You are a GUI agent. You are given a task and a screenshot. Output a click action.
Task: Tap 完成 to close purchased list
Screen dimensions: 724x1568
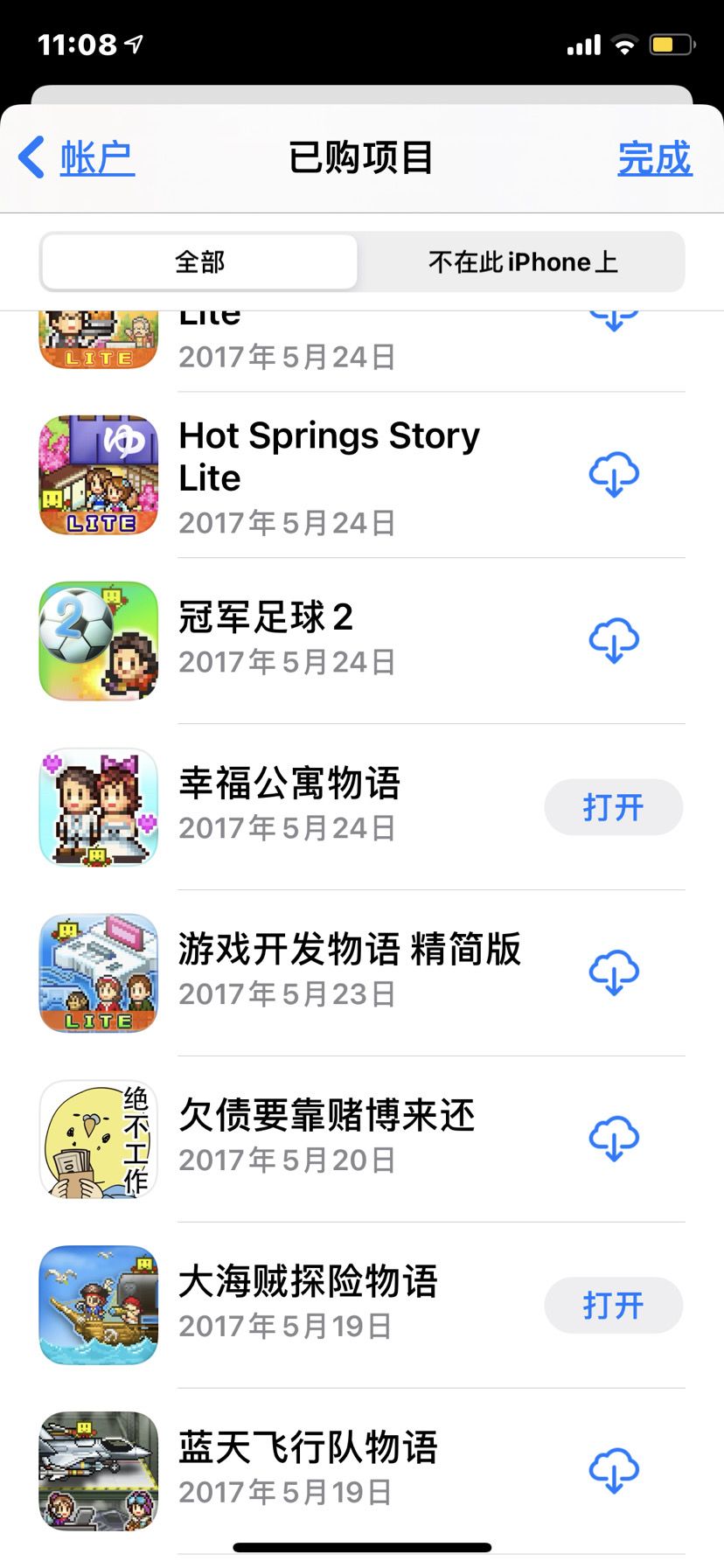(x=654, y=158)
